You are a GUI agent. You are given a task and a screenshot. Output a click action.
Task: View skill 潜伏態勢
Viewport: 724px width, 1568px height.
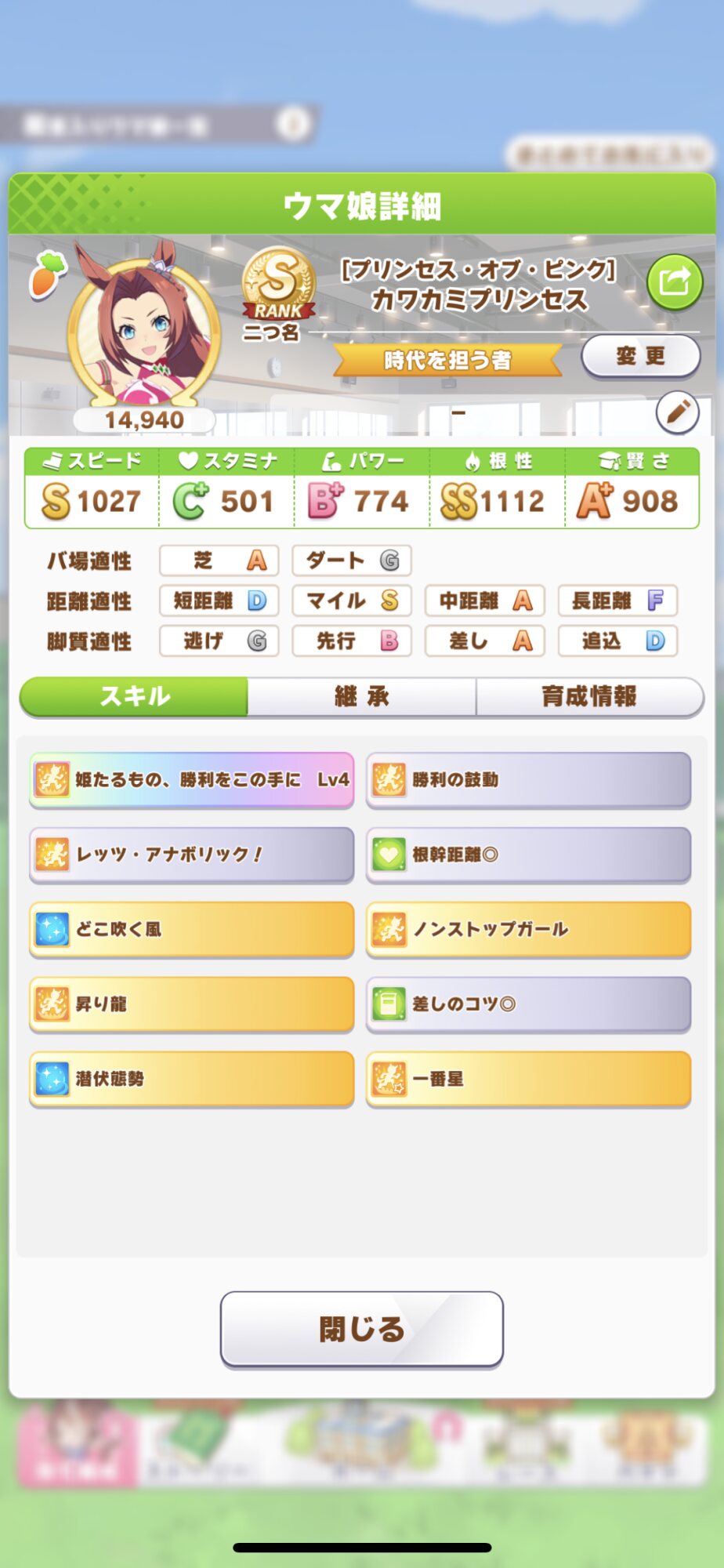point(191,1079)
